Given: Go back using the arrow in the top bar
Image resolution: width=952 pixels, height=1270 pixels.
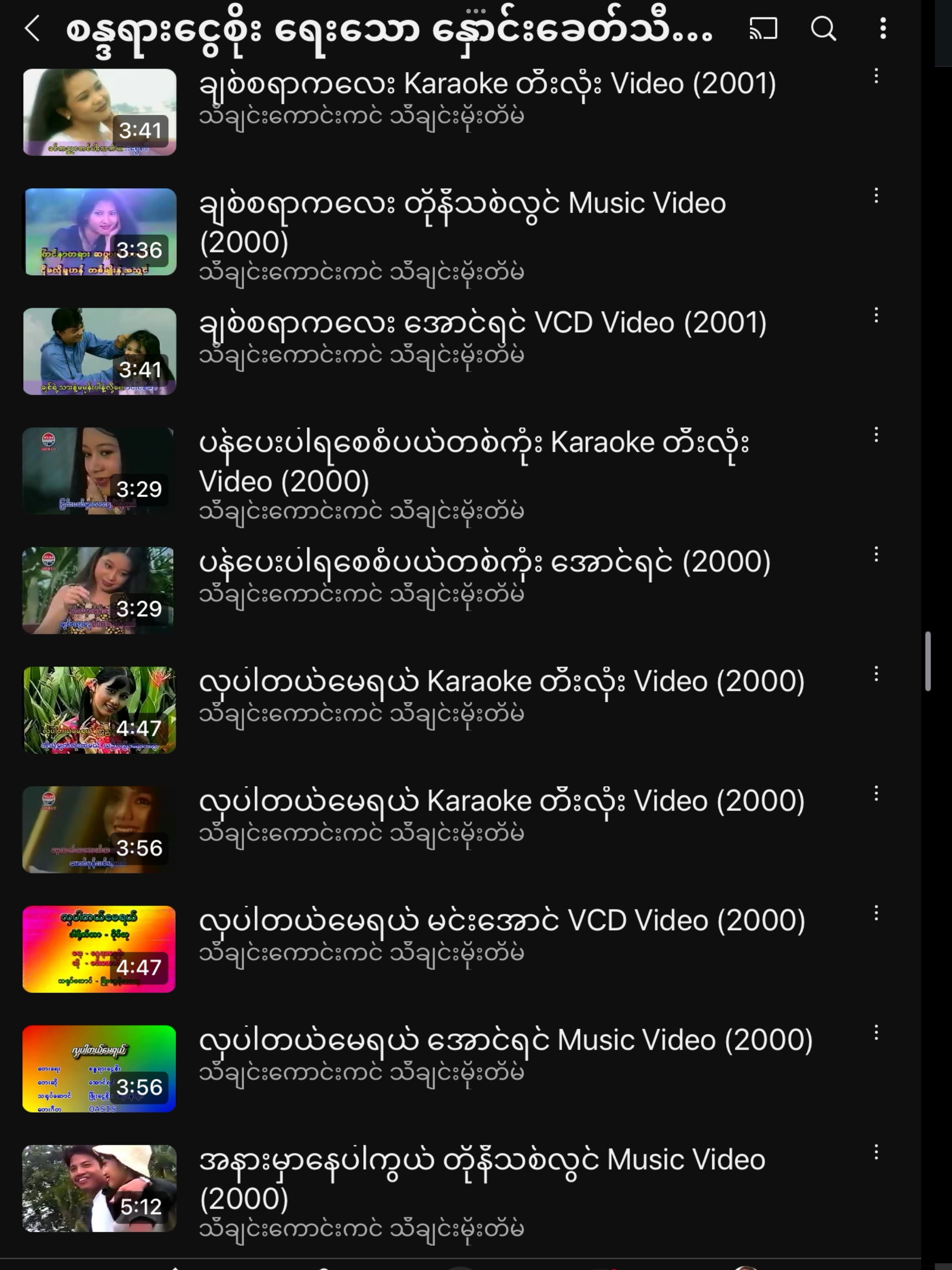Looking at the screenshot, I should 33,29.
